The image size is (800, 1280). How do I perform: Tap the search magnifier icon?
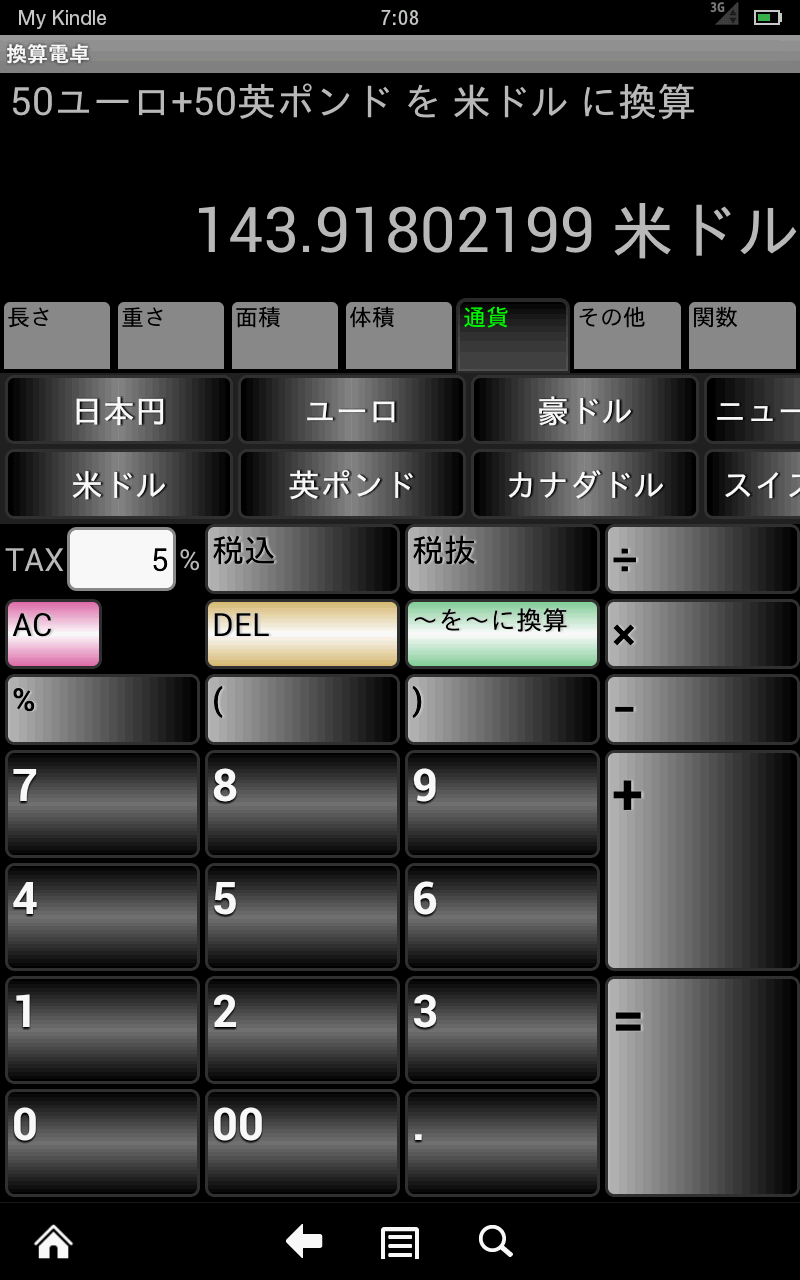click(x=494, y=1242)
